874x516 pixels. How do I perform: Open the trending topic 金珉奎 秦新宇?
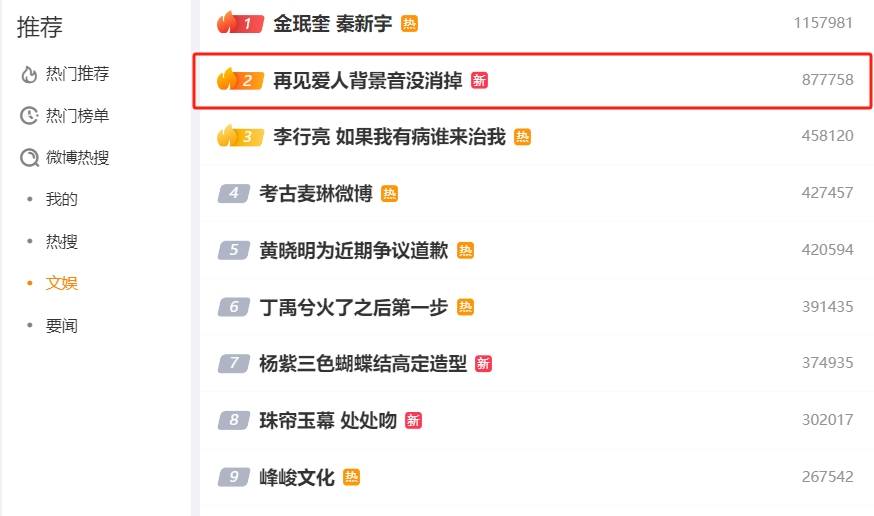332,23
